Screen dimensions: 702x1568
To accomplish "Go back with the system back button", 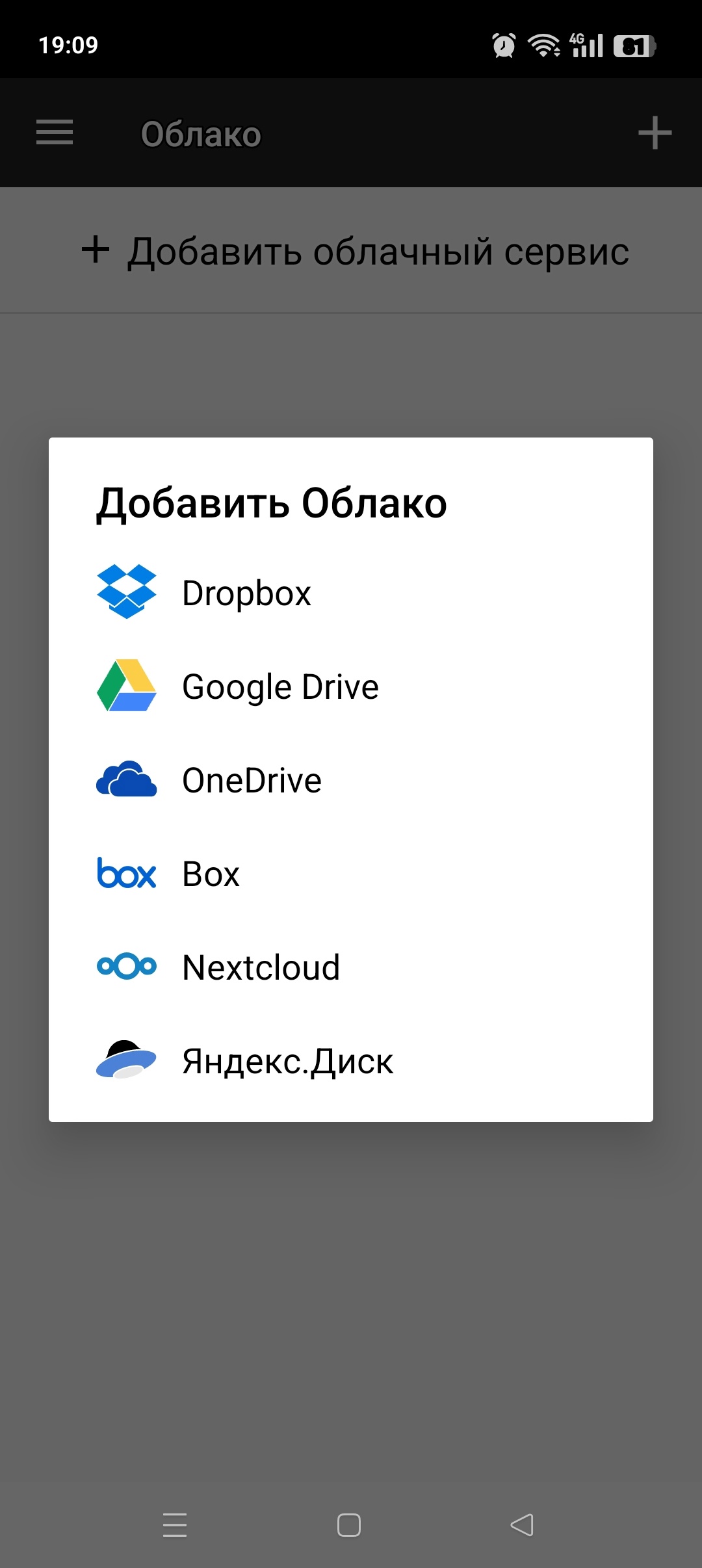I will (x=522, y=1524).
